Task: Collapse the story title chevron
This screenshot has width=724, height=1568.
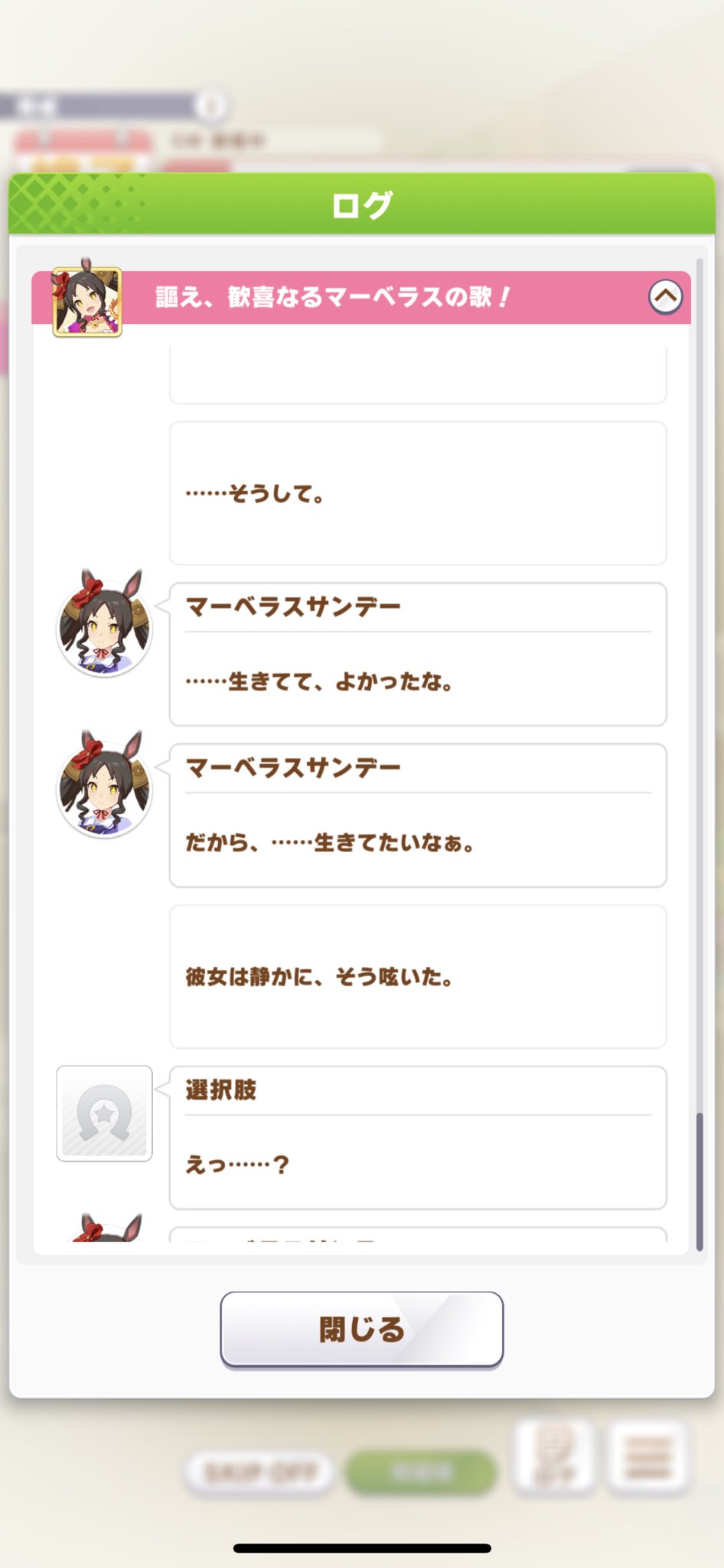Action: pyautogui.click(x=665, y=297)
